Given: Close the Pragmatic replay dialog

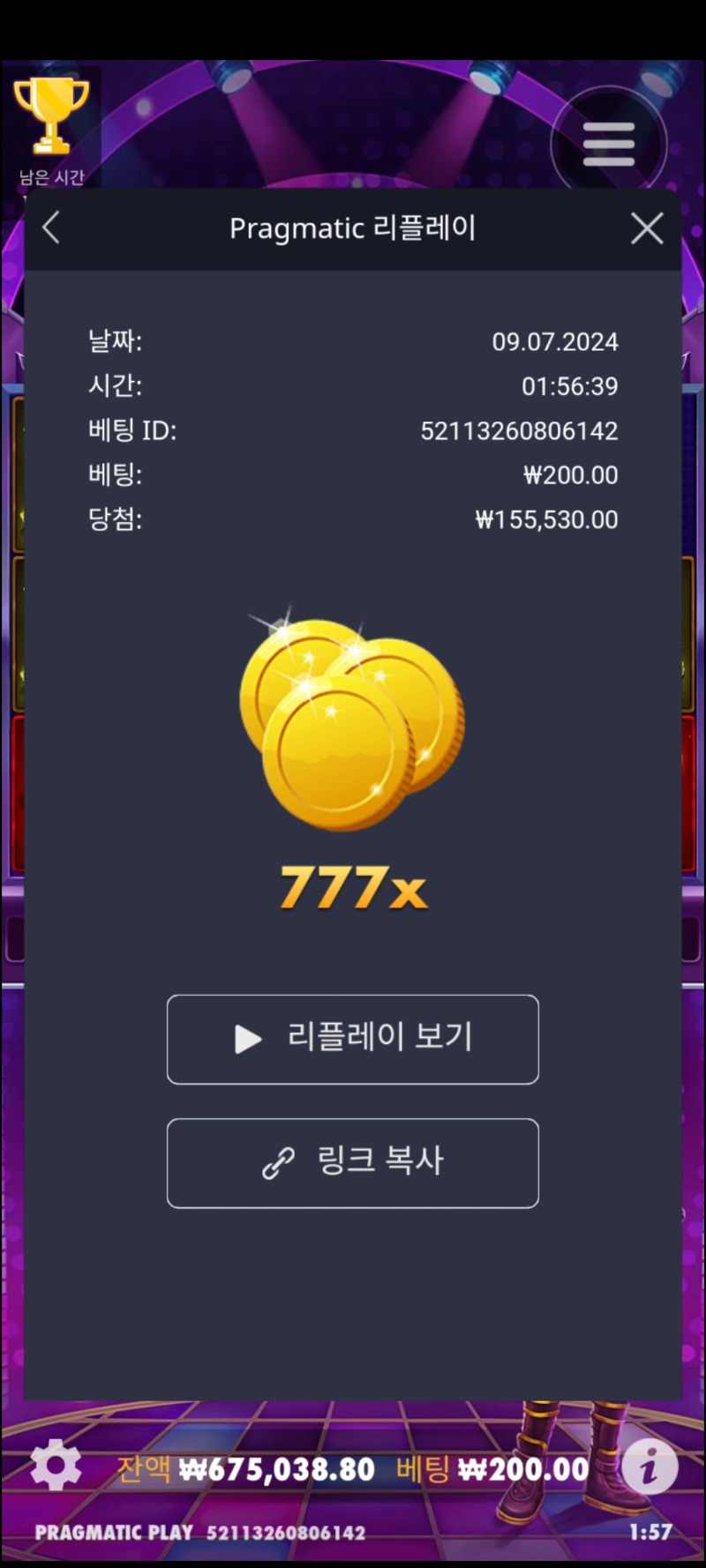Looking at the screenshot, I should point(647,228).
